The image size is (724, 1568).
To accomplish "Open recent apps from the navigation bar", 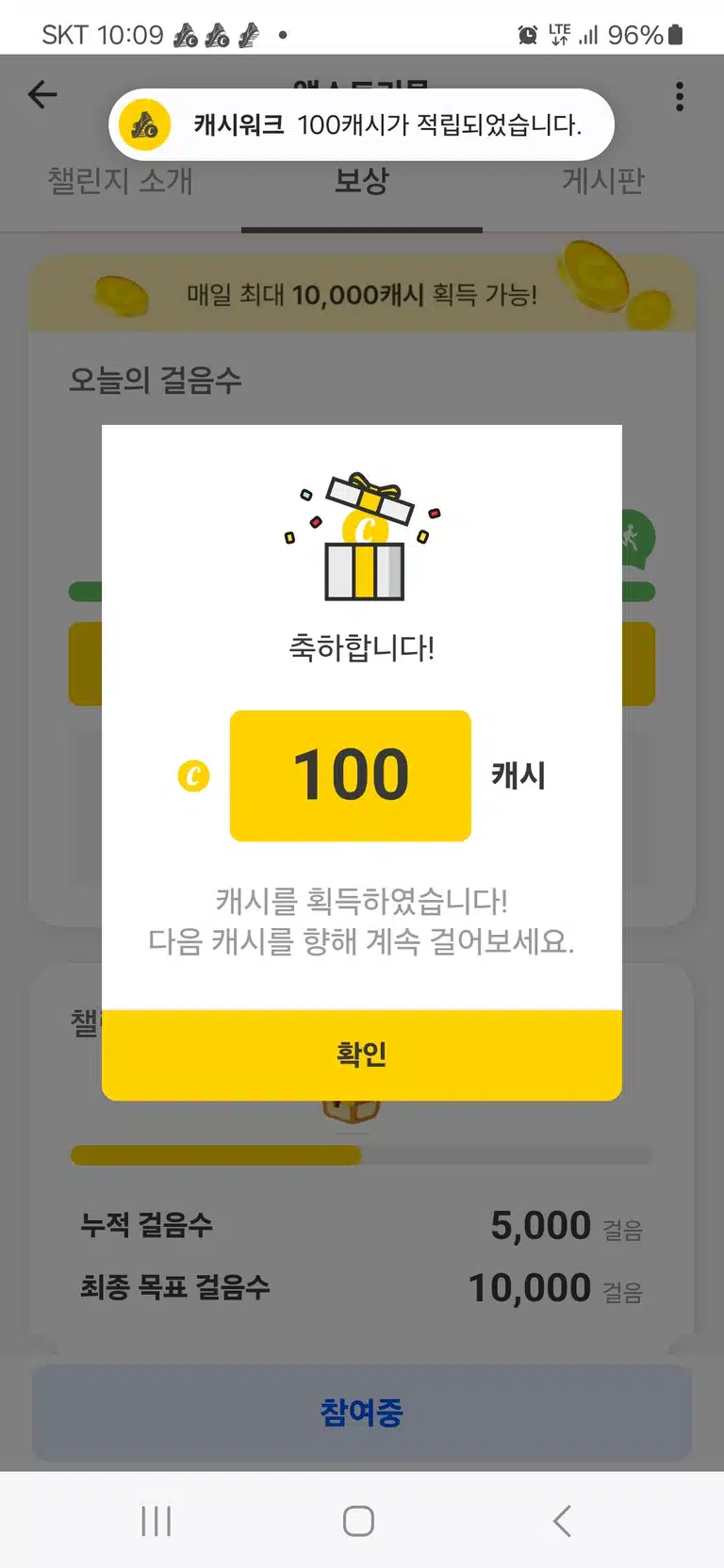I will click(156, 1521).
